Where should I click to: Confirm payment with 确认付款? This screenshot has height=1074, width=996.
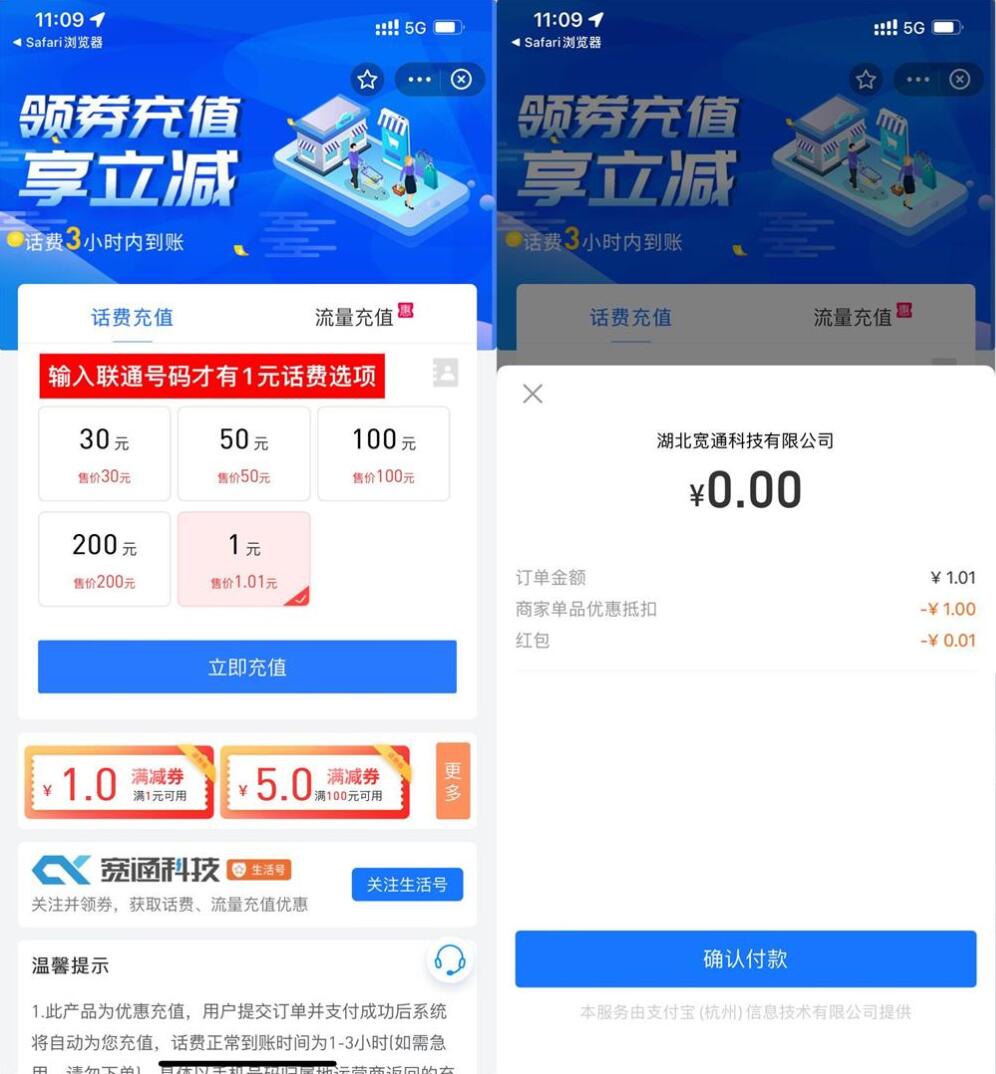pyautogui.click(x=745, y=959)
